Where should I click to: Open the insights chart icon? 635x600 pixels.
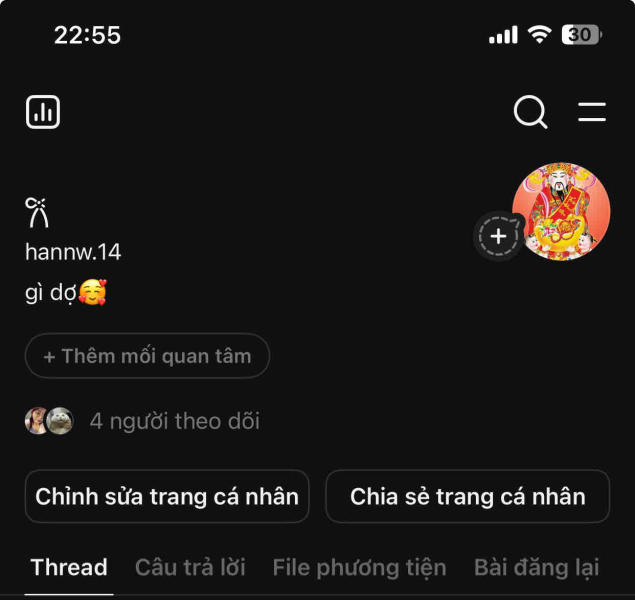click(x=43, y=112)
